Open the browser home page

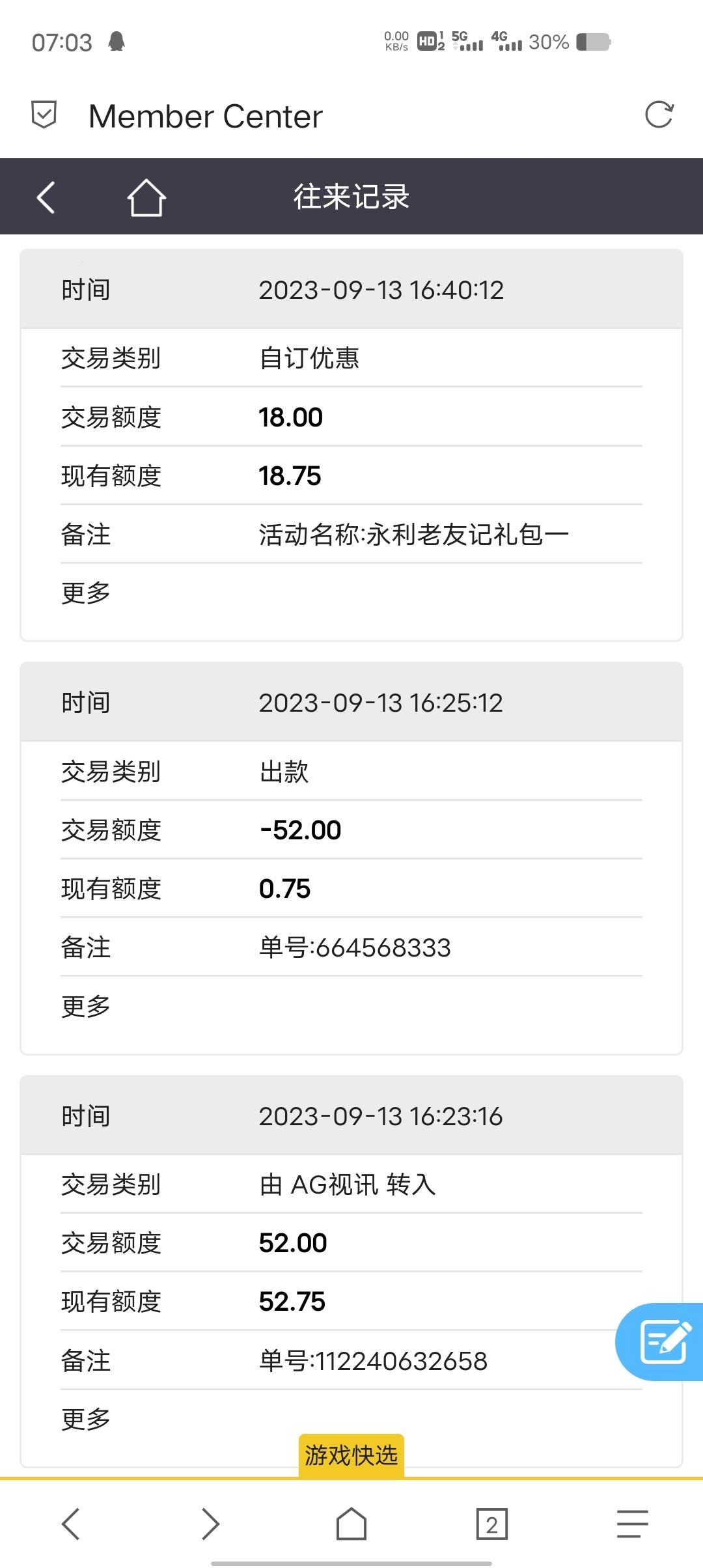351,1524
